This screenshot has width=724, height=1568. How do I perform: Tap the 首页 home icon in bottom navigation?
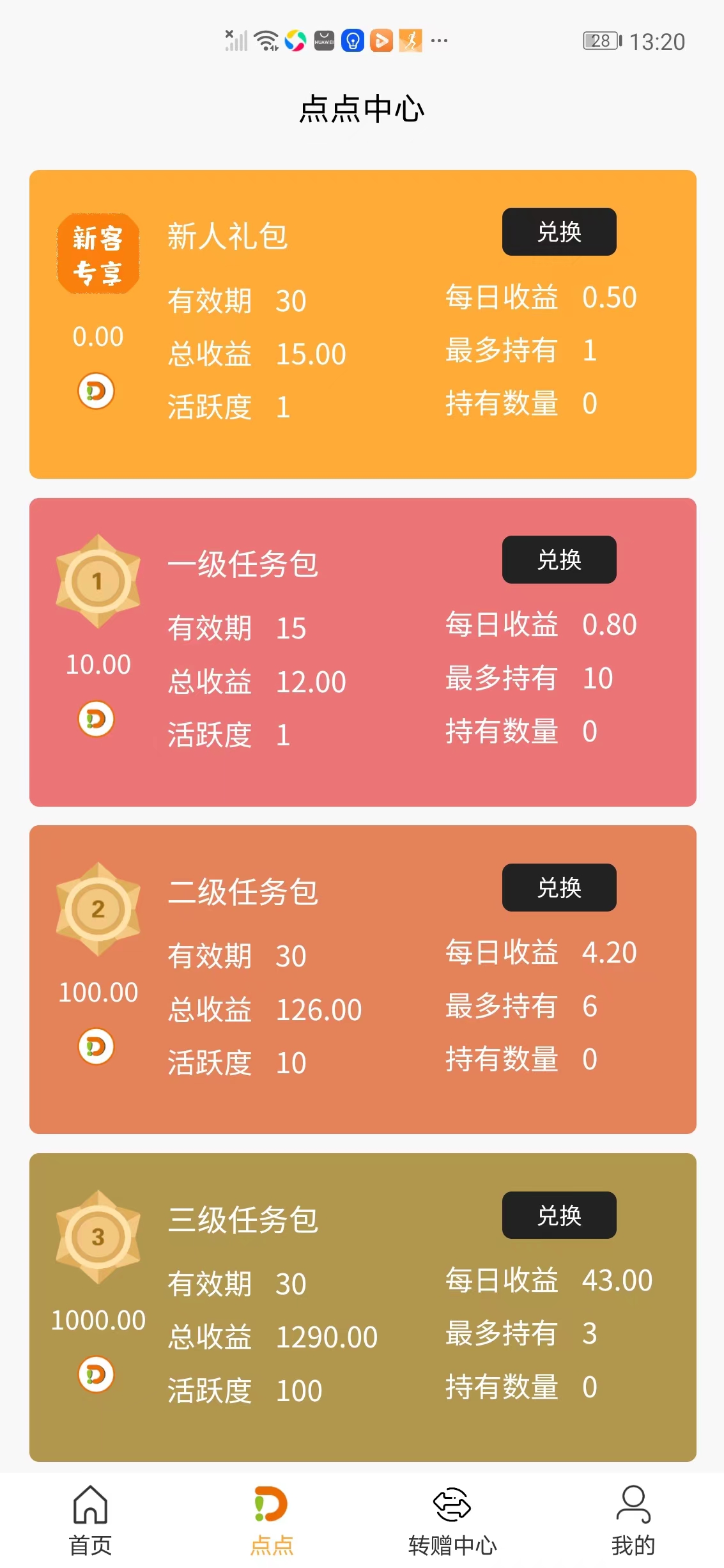91,1506
